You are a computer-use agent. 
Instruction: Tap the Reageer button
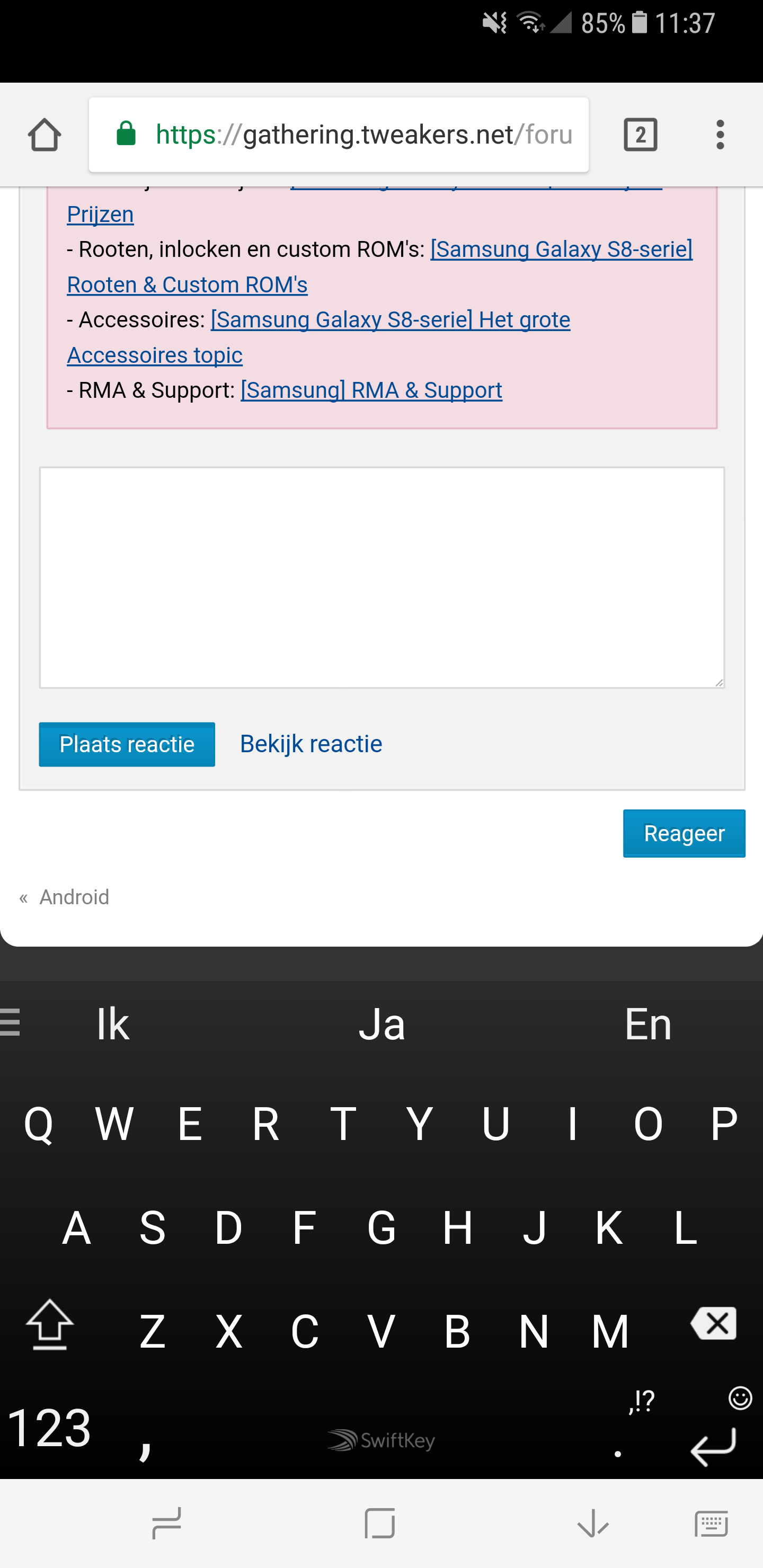[683, 833]
